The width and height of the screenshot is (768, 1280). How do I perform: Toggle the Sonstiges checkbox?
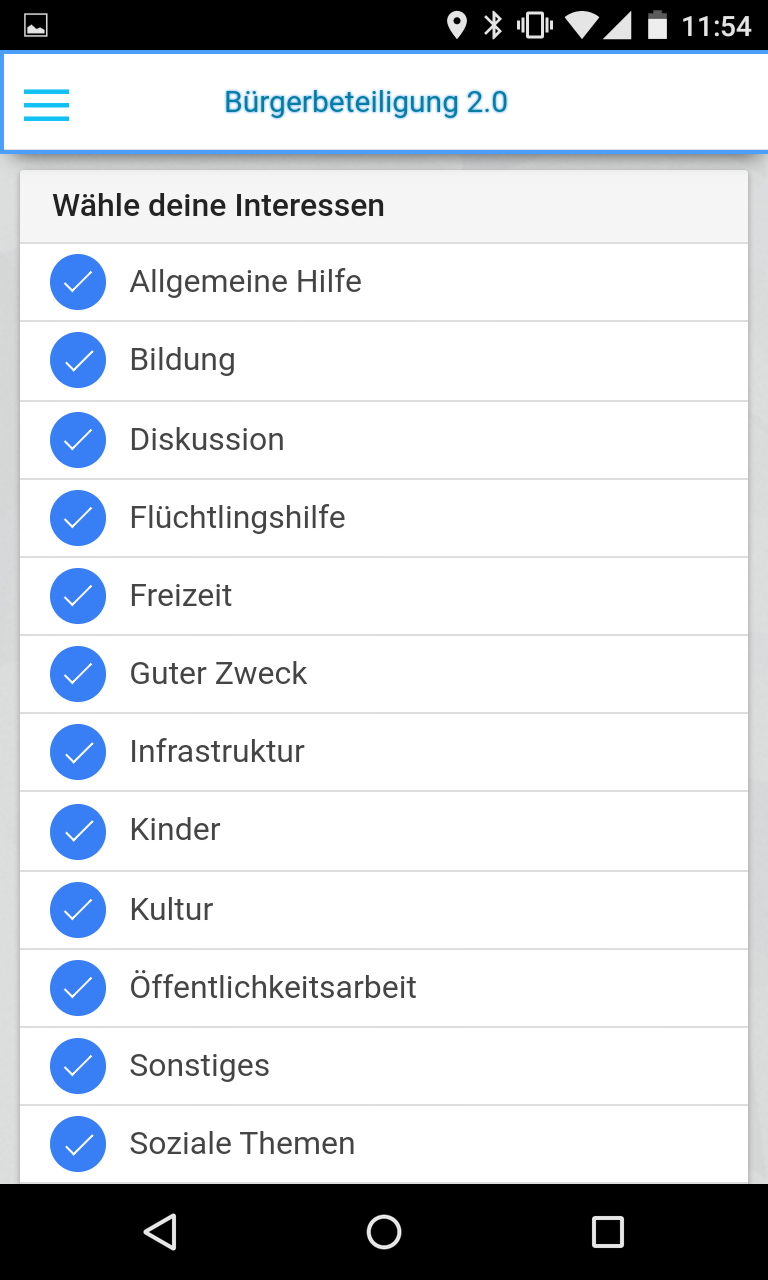78,1065
